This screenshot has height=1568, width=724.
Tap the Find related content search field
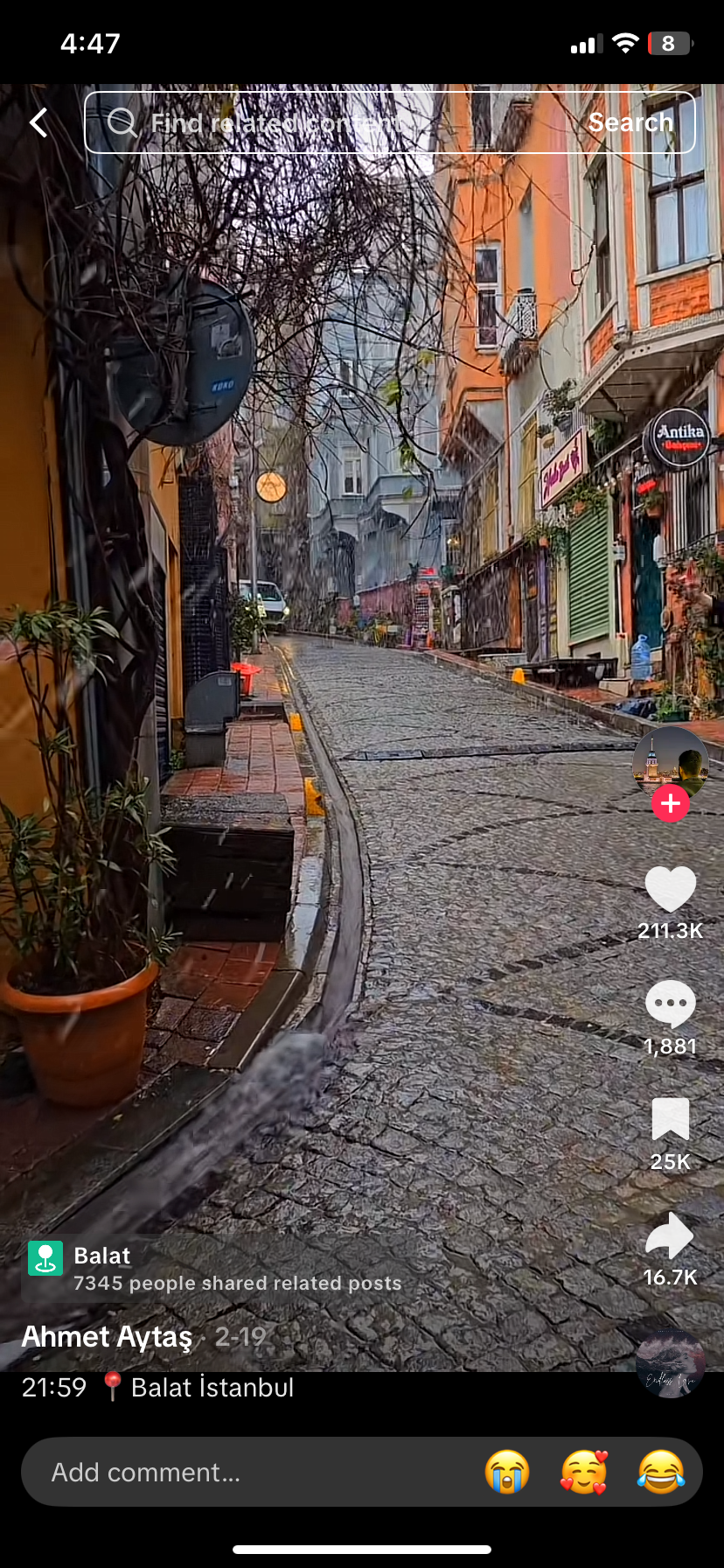tap(332, 122)
